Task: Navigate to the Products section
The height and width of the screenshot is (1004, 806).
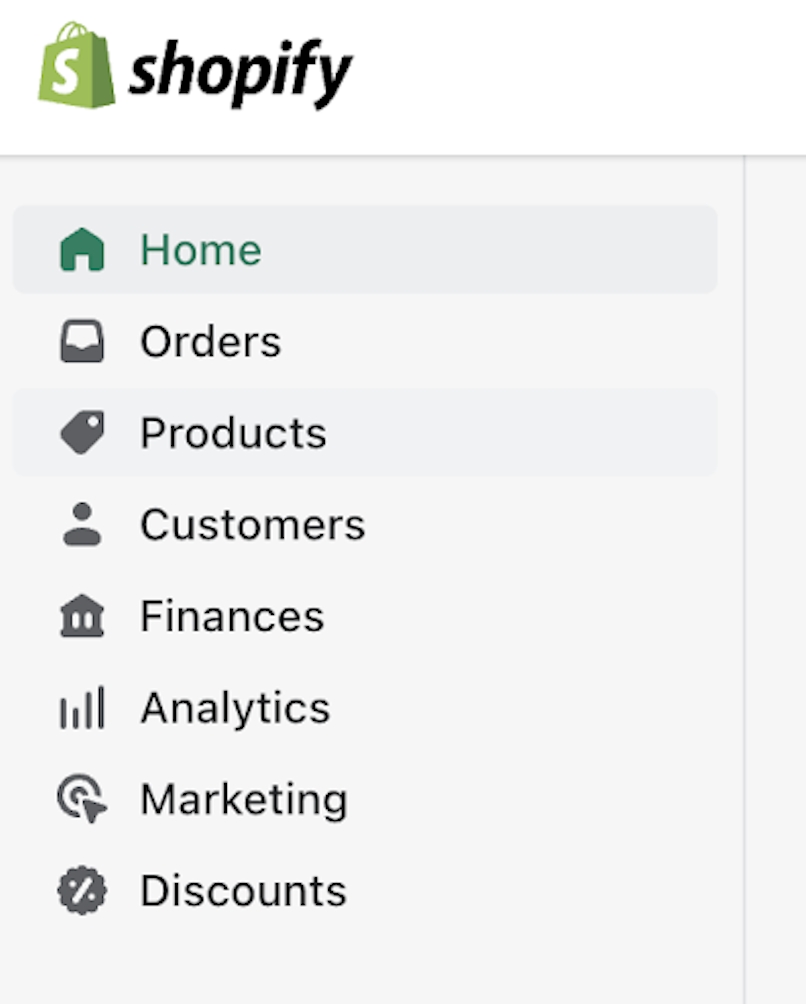Action: click(x=233, y=432)
